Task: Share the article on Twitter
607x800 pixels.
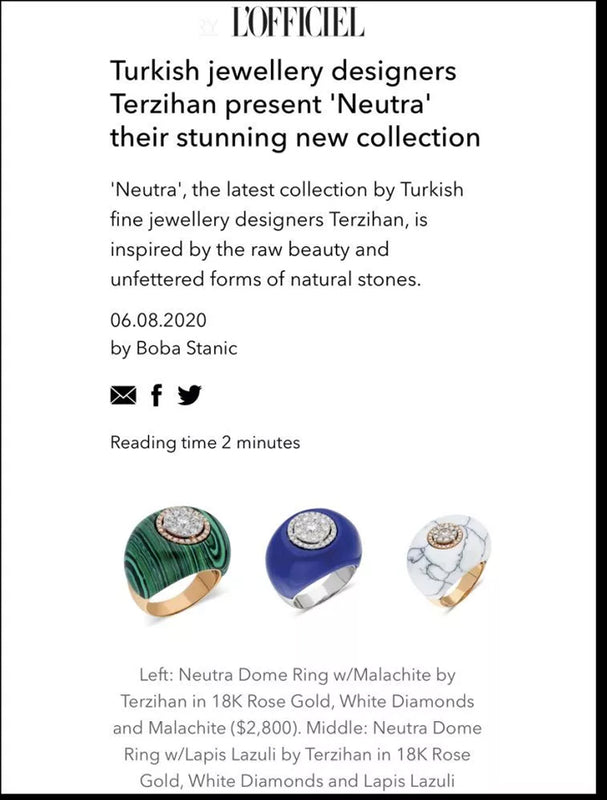Action: pos(189,396)
